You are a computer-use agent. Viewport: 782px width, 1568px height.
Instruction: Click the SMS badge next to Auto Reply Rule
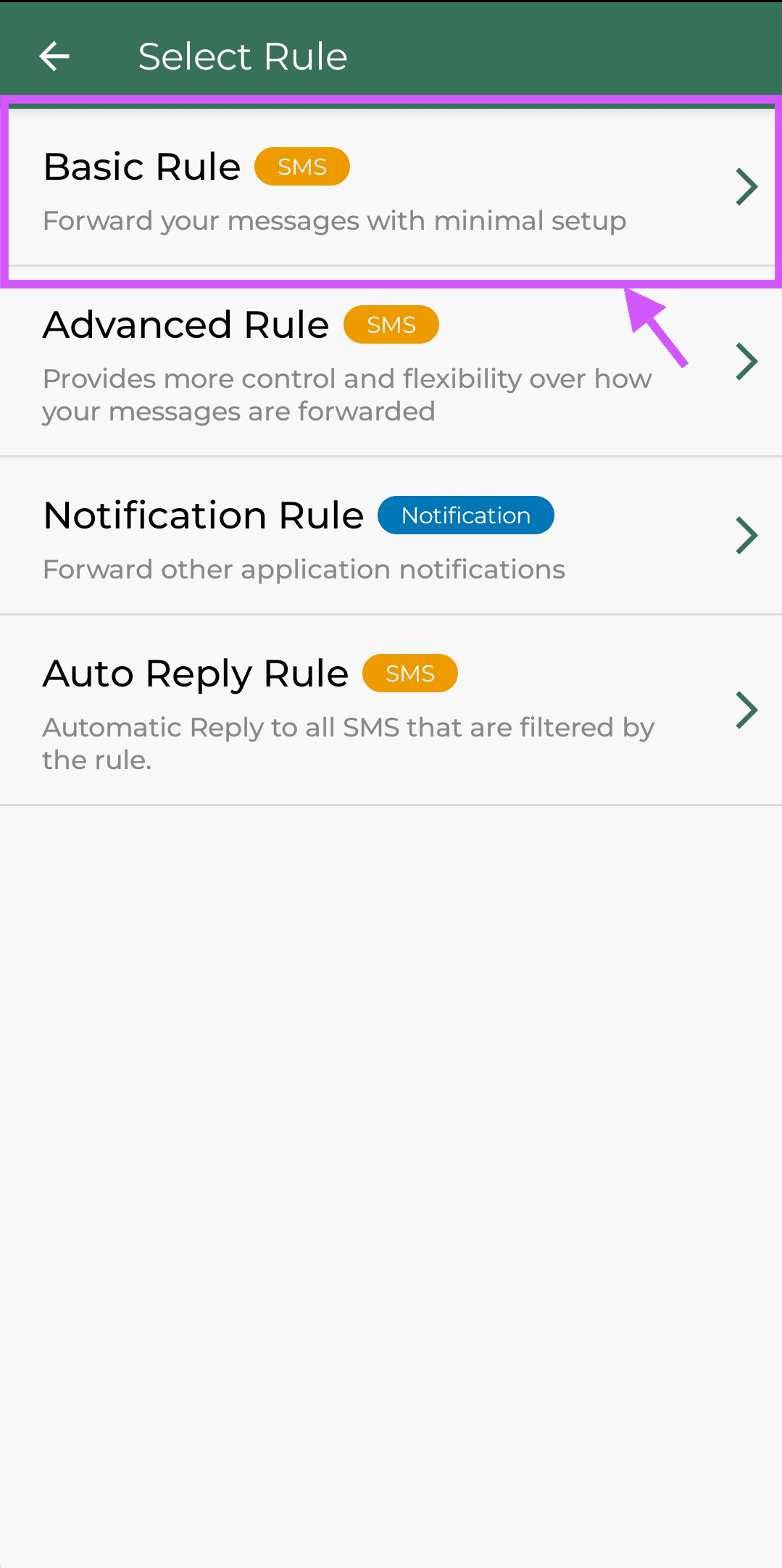pyautogui.click(x=409, y=673)
